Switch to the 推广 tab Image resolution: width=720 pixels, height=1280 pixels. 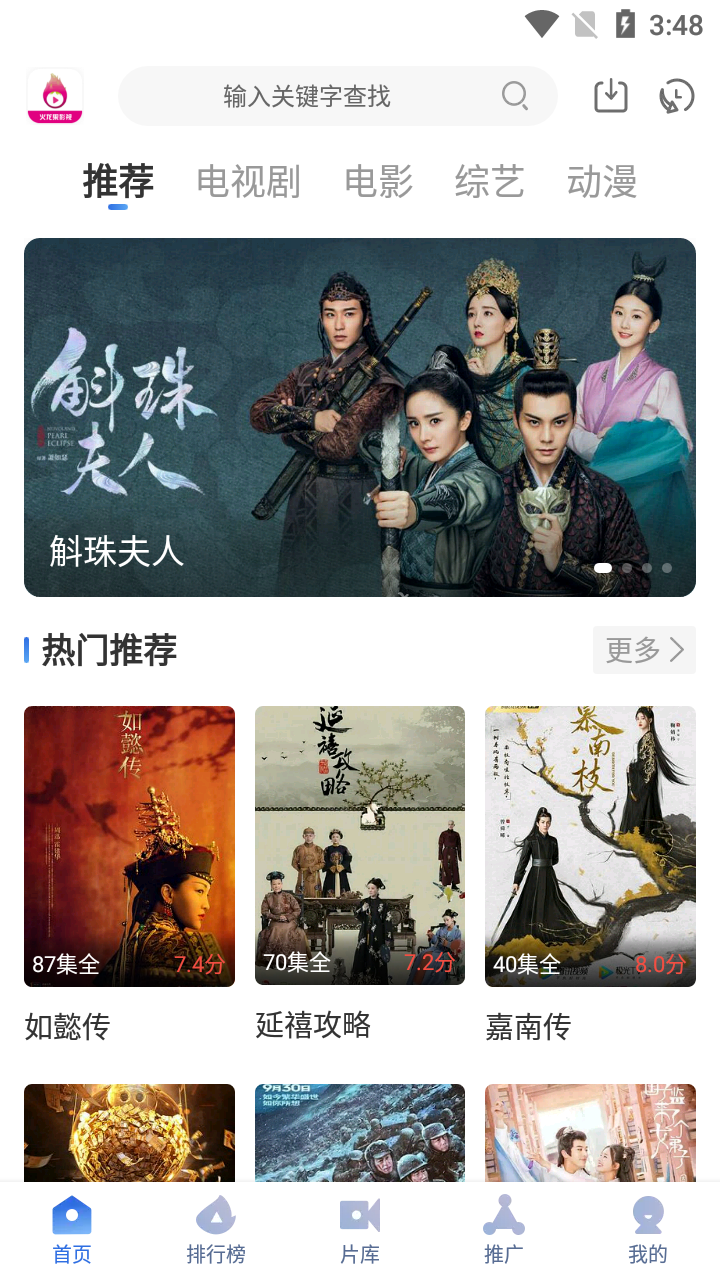[x=504, y=1231]
